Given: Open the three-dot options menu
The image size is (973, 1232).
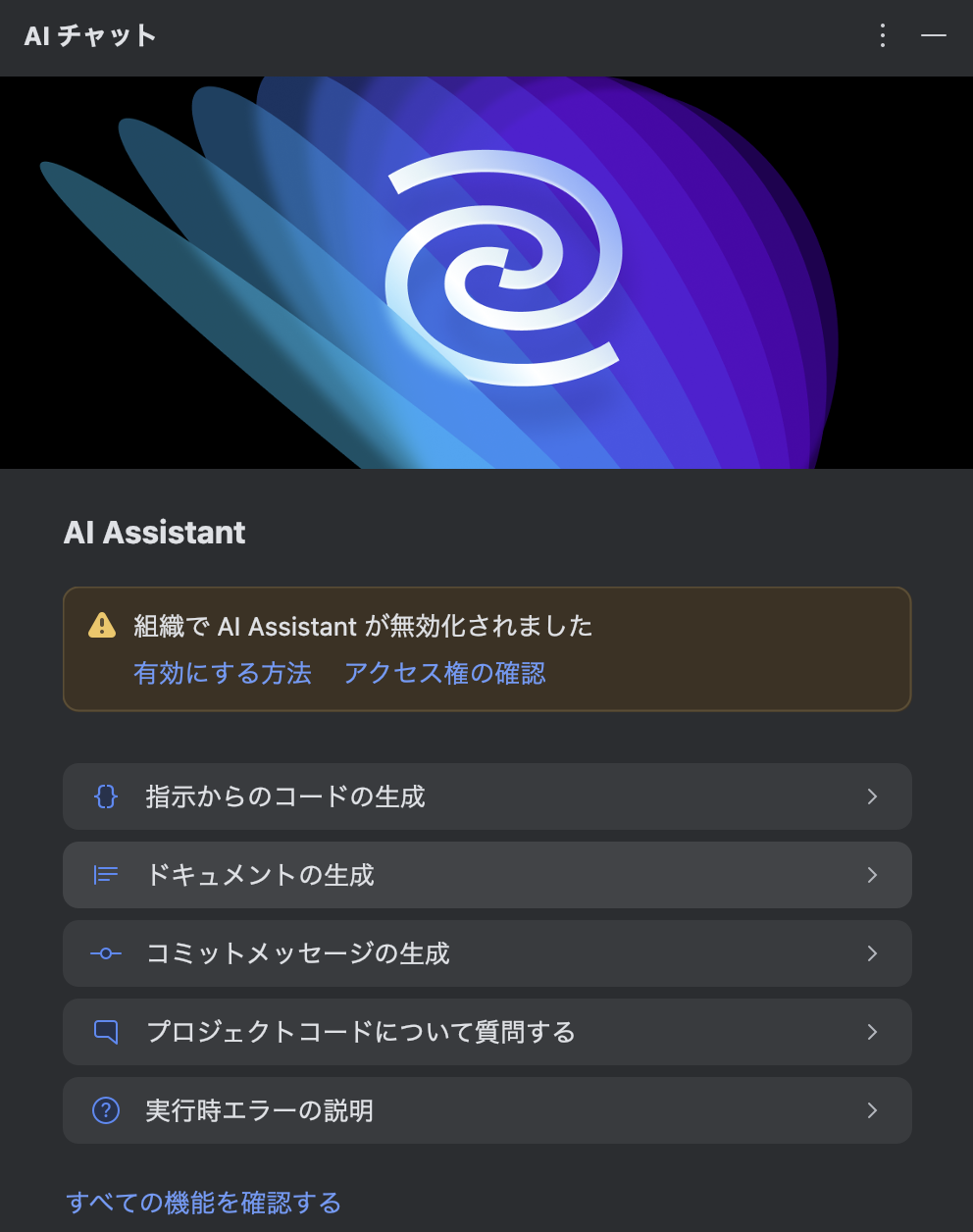Looking at the screenshot, I should [883, 36].
